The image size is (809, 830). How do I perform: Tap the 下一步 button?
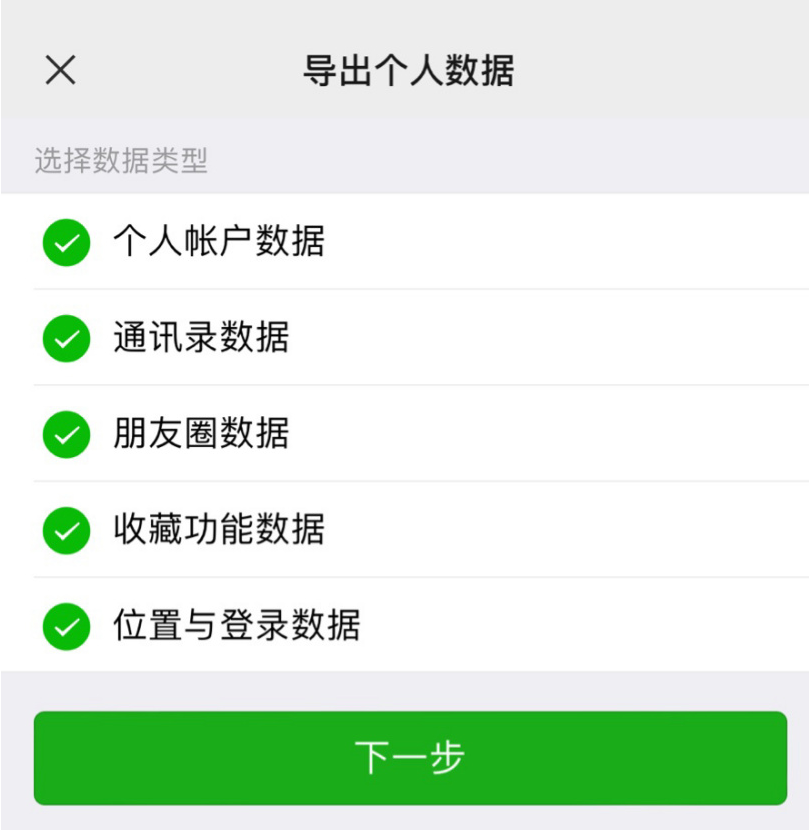click(x=410, y=758)
